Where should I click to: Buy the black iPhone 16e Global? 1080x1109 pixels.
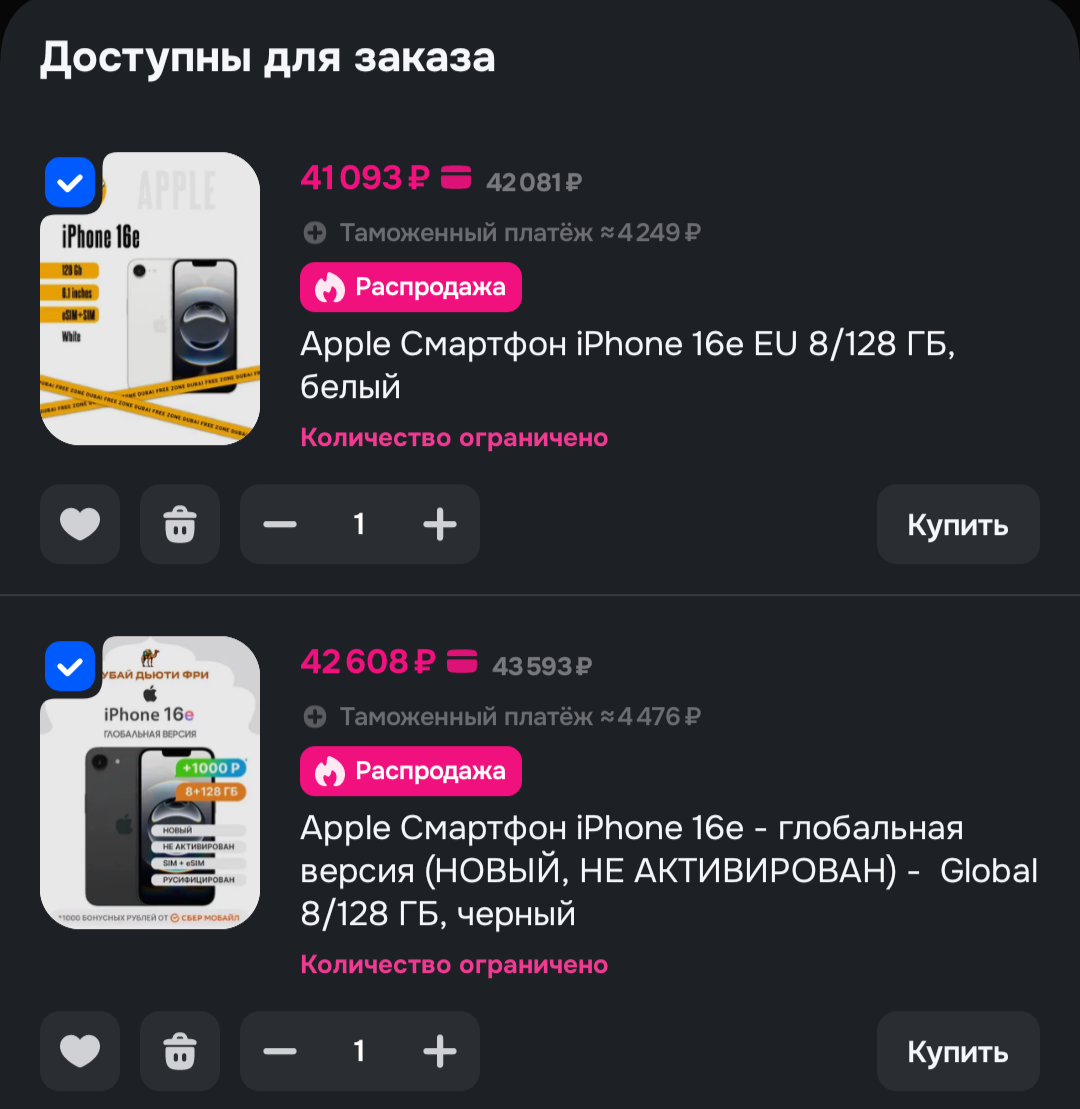pyautogui.click(x=957, y=1052)
